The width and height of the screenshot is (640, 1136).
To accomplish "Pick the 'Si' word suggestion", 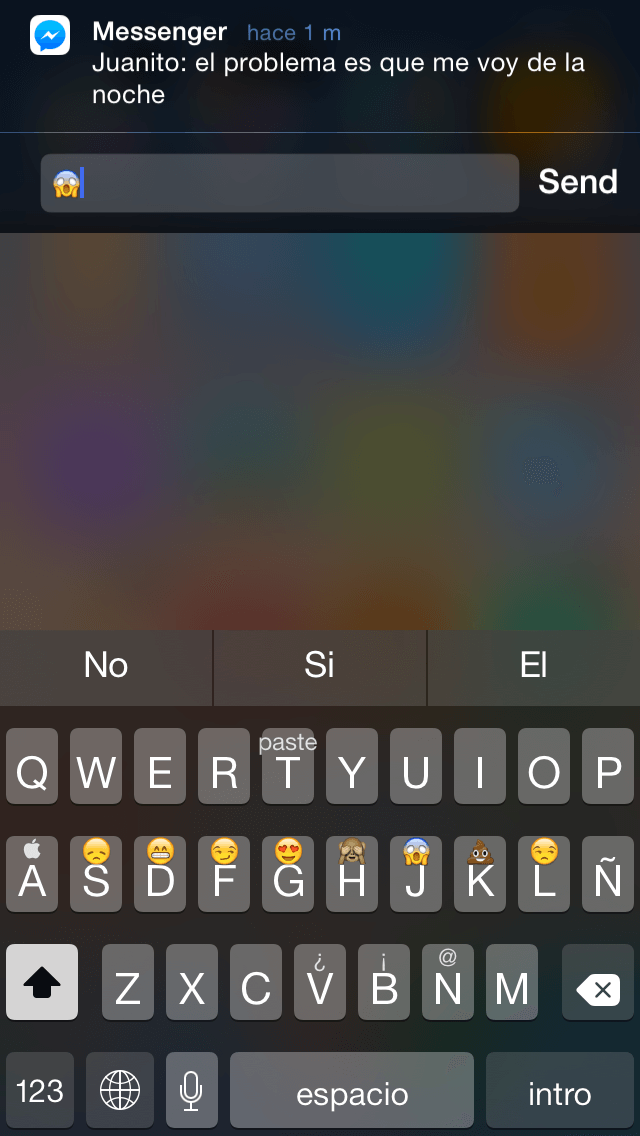I will pos(319,665).
